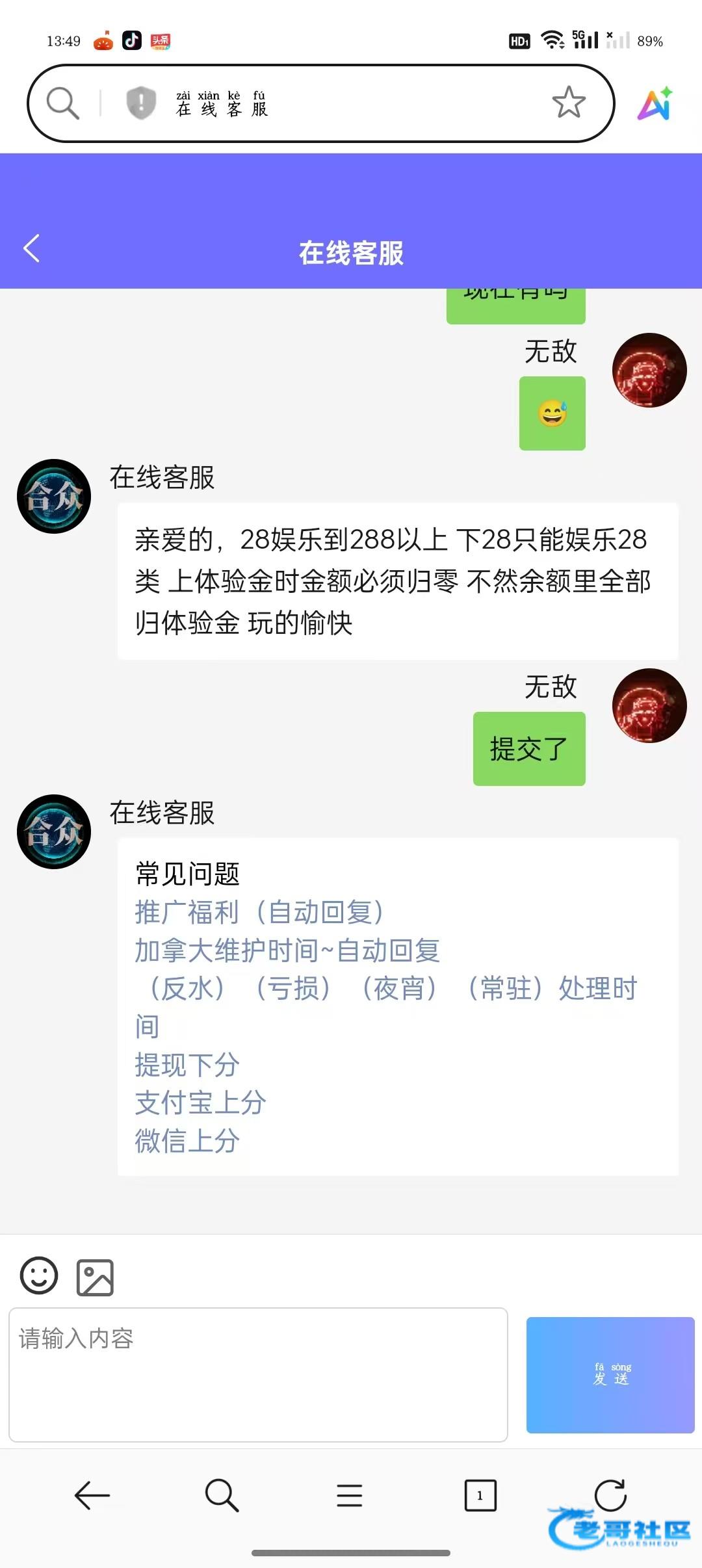Select the 微信上分 question
The image size is (702, 1568).
(187, 1141)
